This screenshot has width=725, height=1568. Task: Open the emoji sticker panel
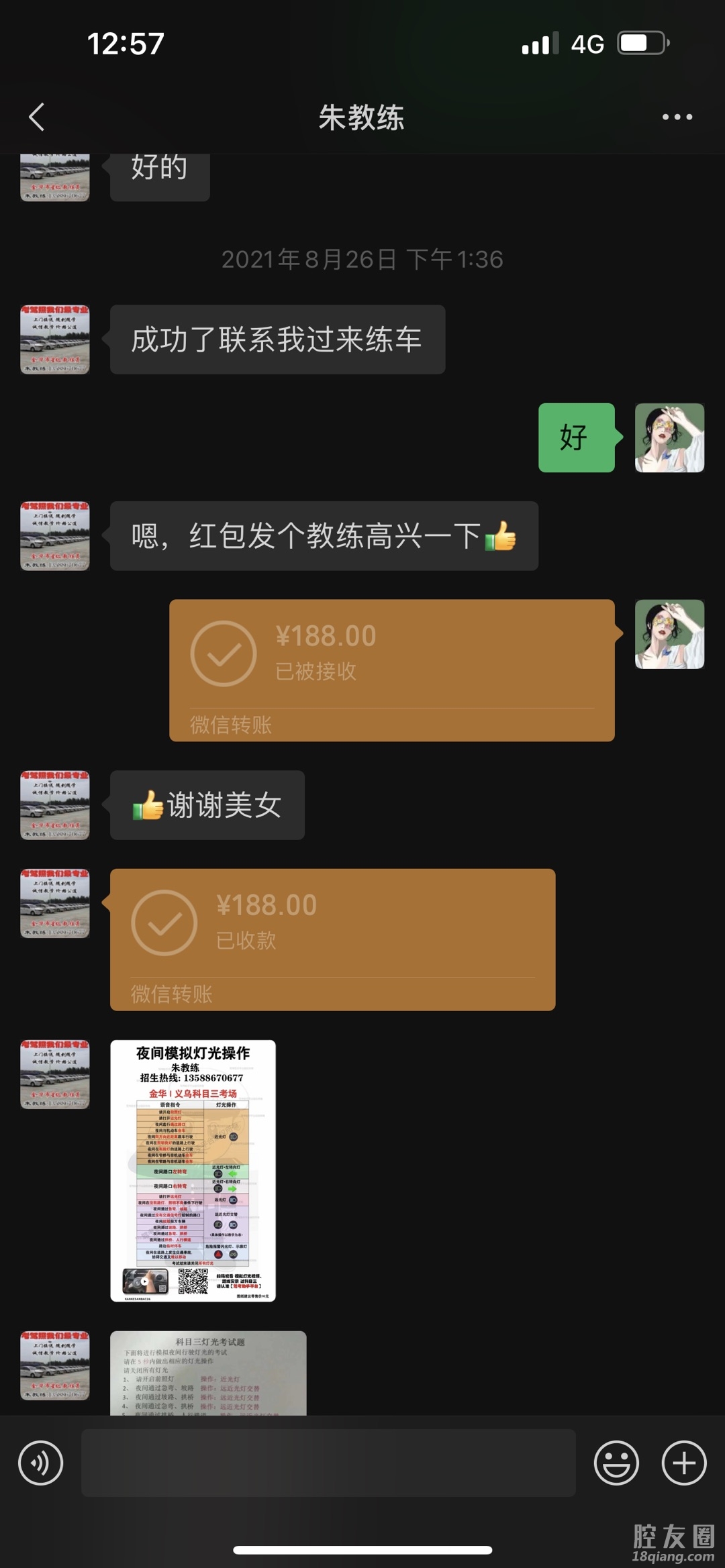click(616, 1463)
